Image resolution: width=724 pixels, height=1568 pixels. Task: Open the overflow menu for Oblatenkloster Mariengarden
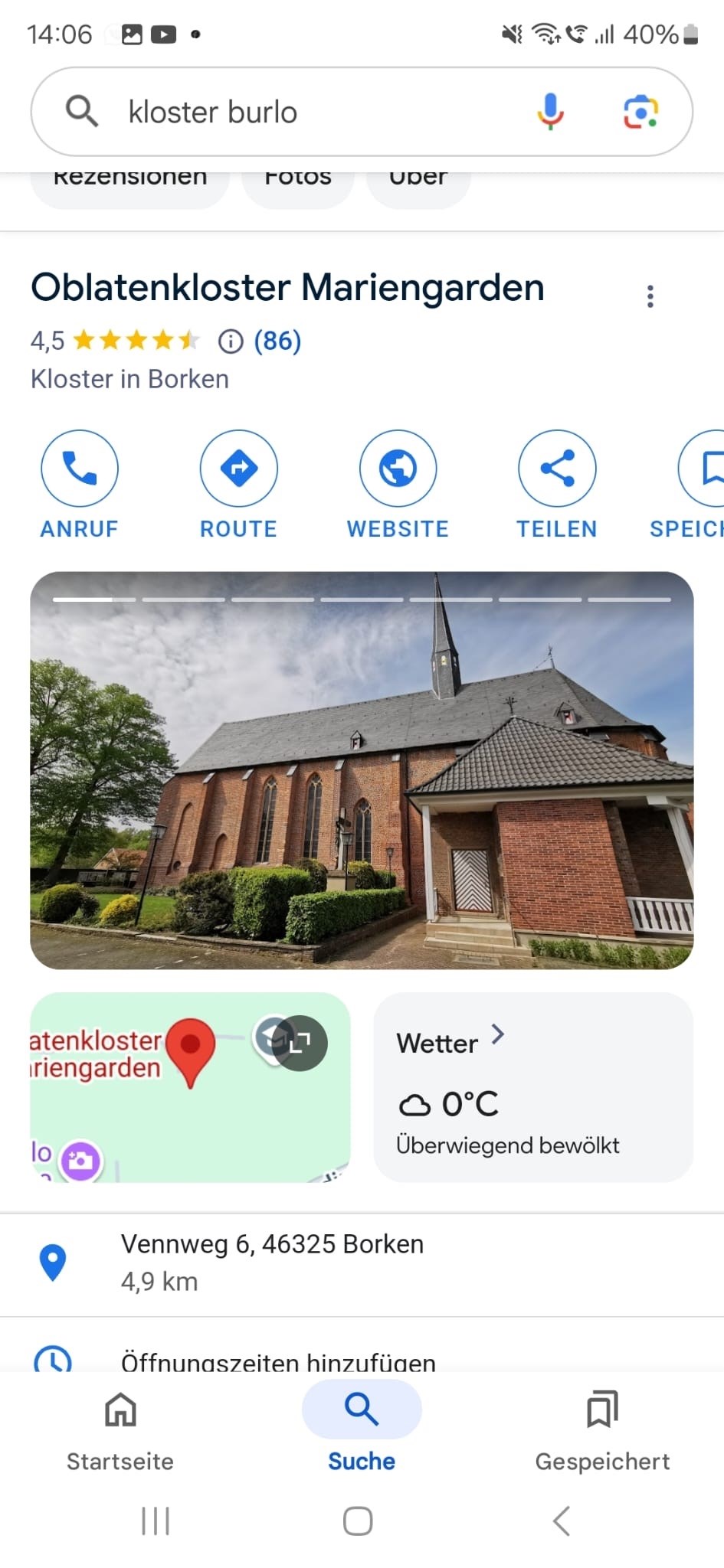[x=650, y=296]
